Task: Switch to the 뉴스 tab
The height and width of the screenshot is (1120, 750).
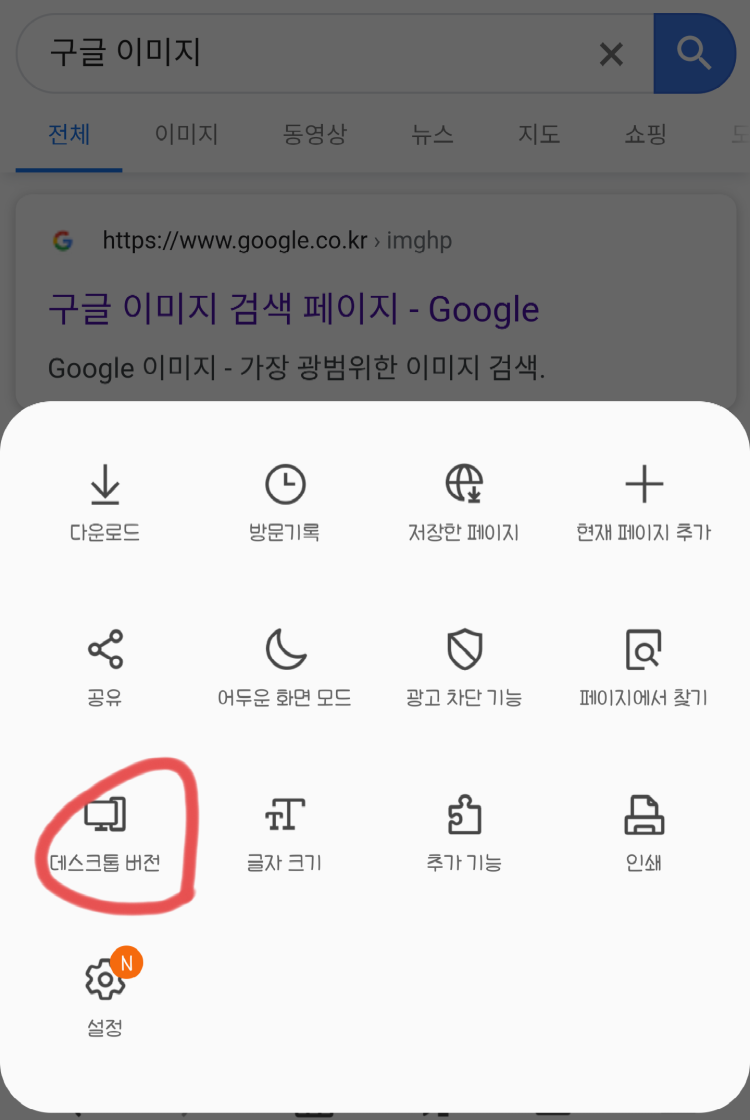Action: click(x=432, y=134)
